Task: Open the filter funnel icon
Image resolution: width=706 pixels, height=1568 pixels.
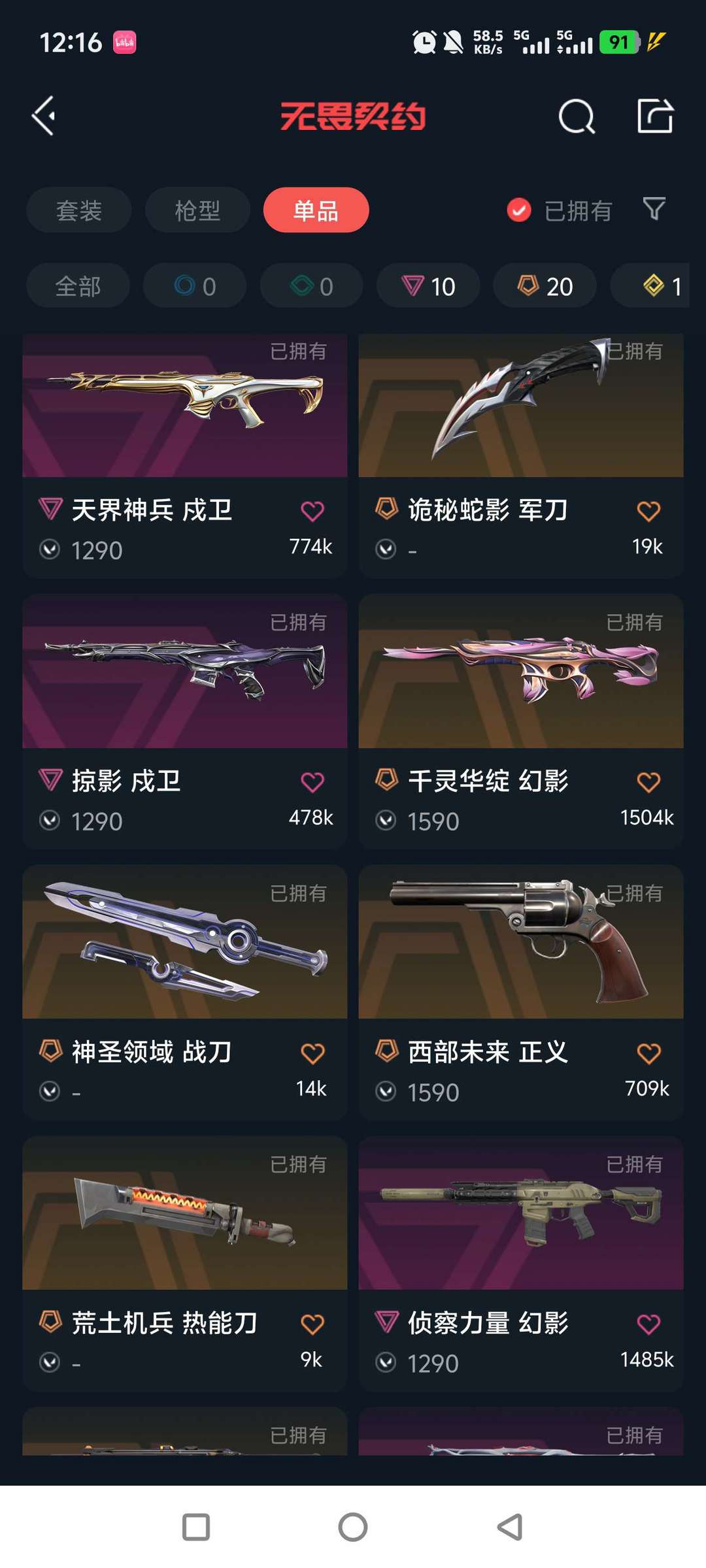Action: coord(654,210)
